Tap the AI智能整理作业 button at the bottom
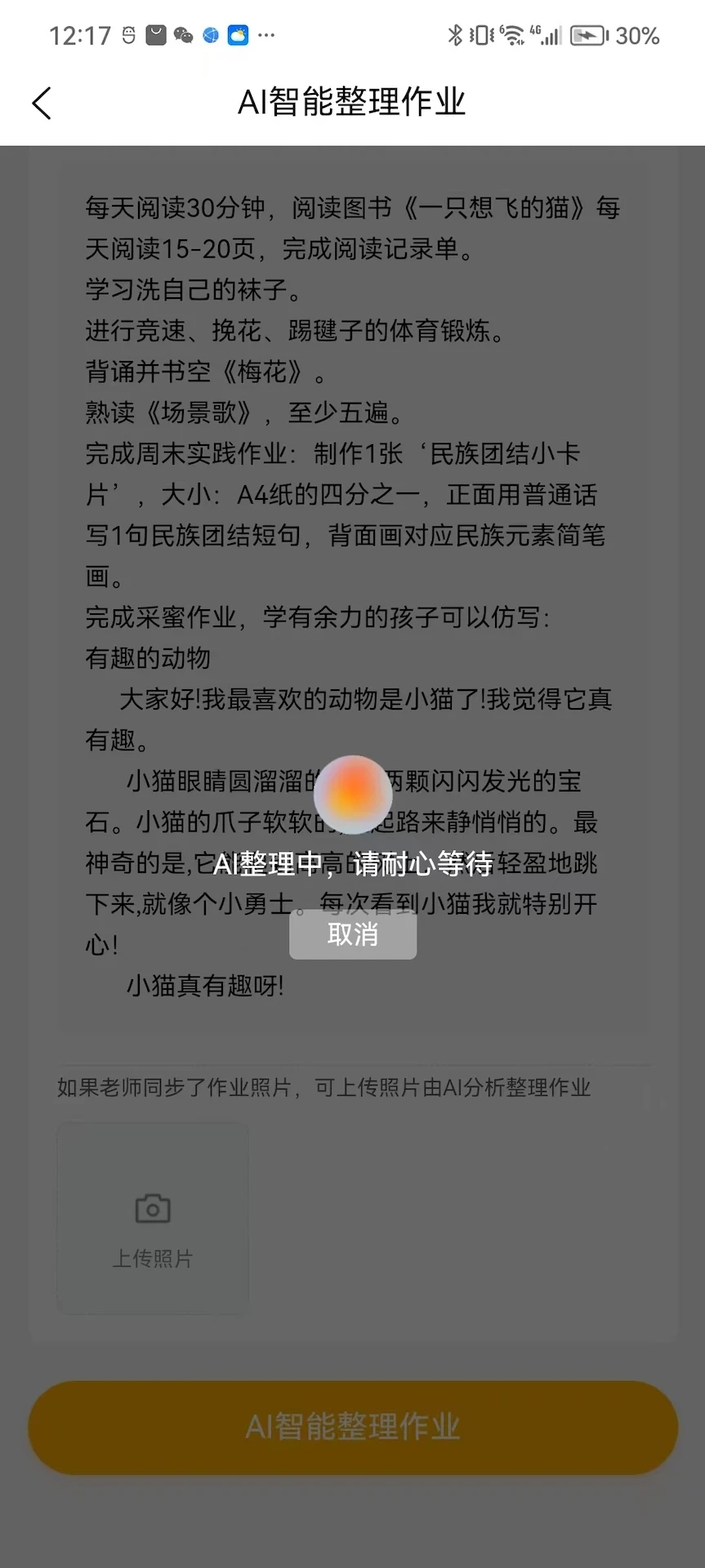 [353, 1427]
